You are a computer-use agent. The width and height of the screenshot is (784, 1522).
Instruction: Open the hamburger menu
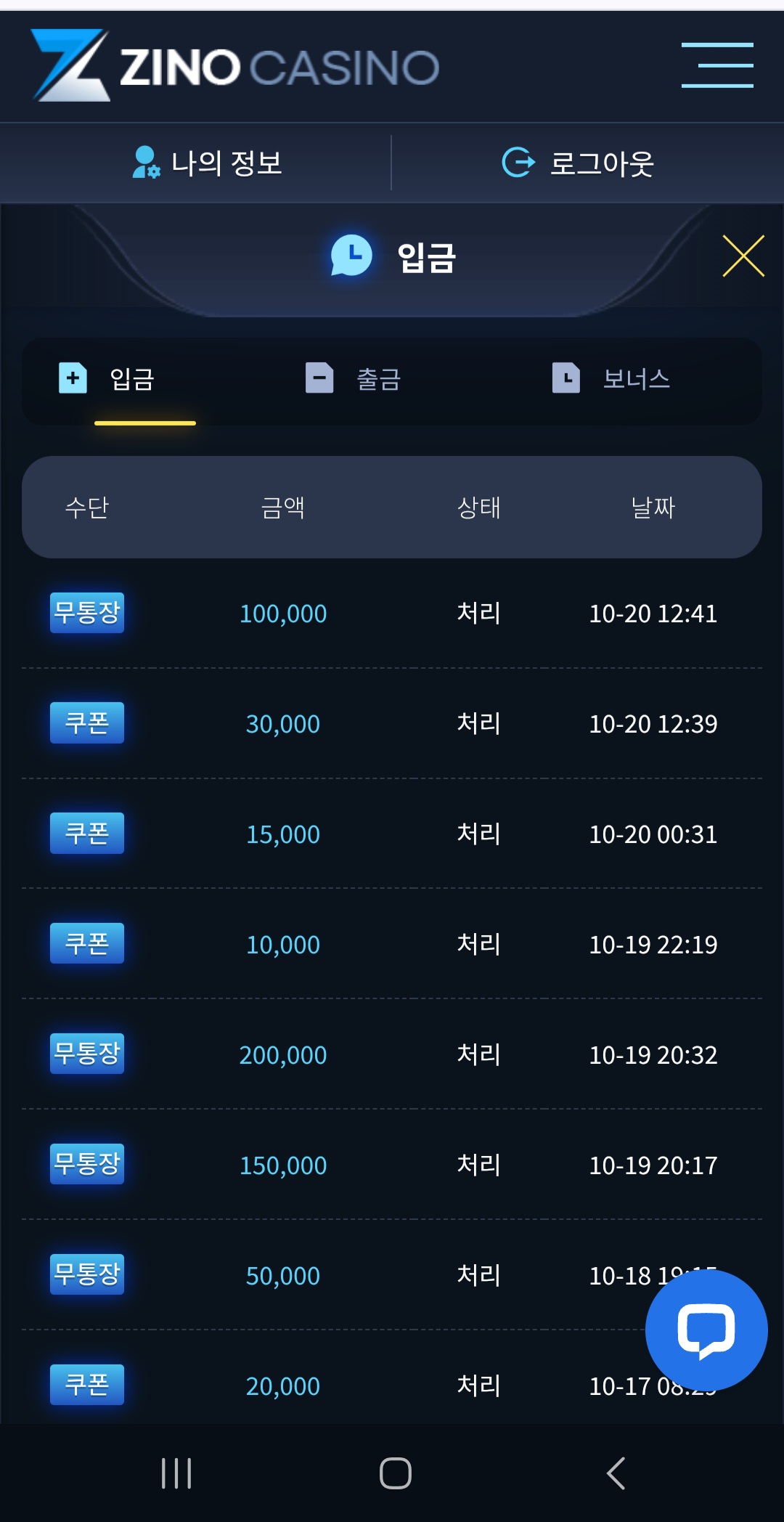(716, 65)
